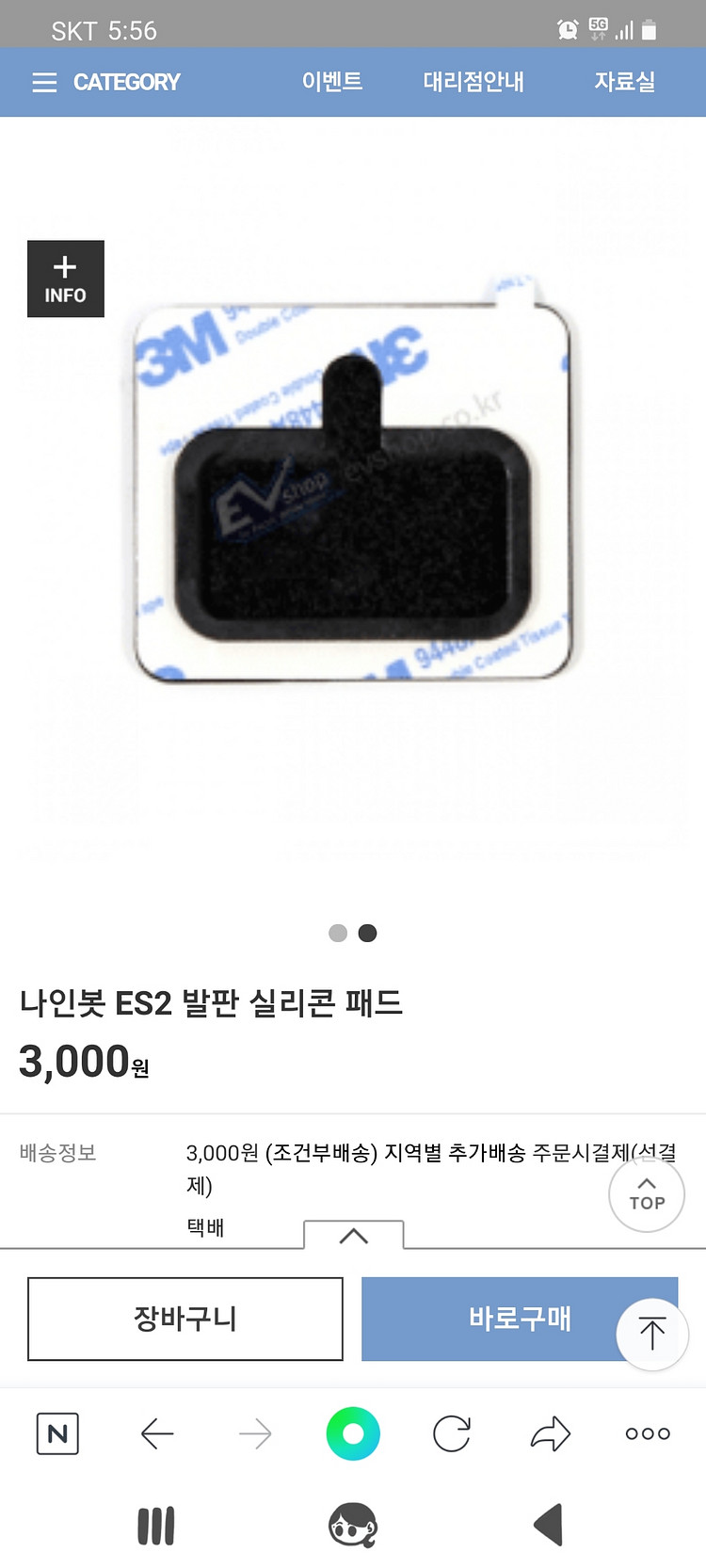706x1568 pixels.
Task: Go back using browser back arrow
Action: [157, 1433]
